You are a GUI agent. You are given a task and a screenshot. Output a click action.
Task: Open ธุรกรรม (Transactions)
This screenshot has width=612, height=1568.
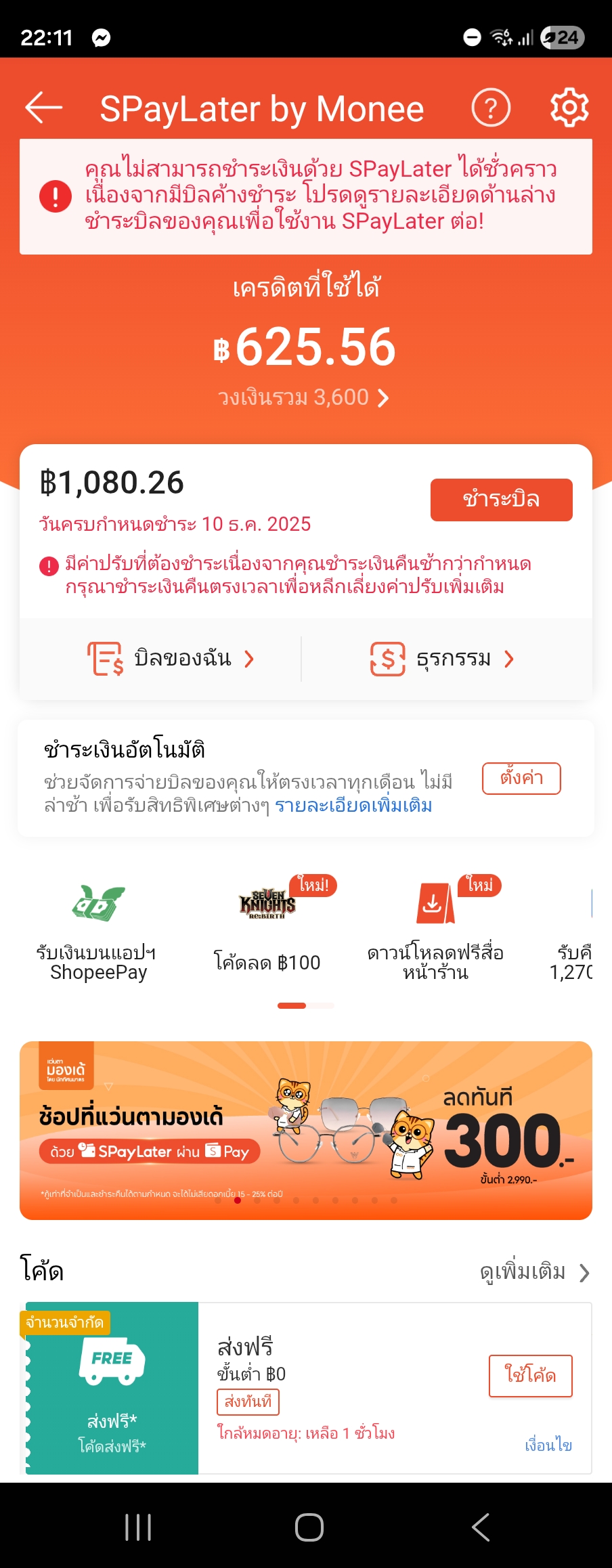click(x=442, y=659)
